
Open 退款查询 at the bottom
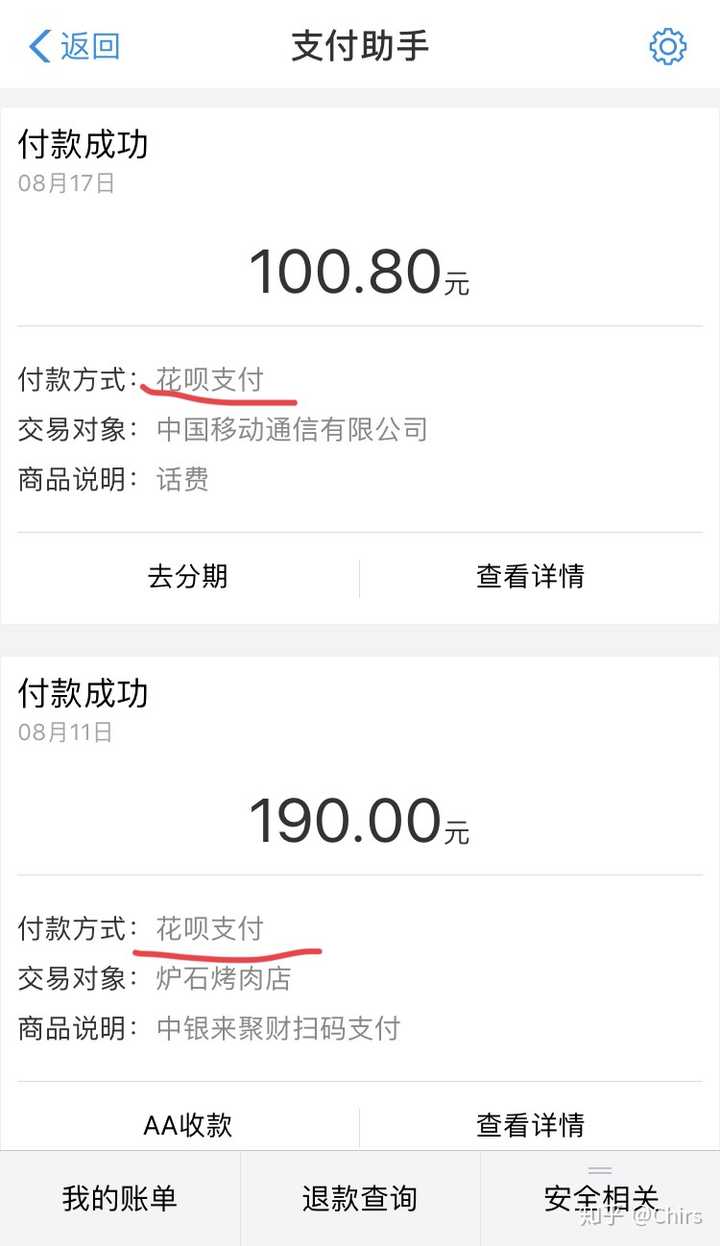pos(359,1198)
